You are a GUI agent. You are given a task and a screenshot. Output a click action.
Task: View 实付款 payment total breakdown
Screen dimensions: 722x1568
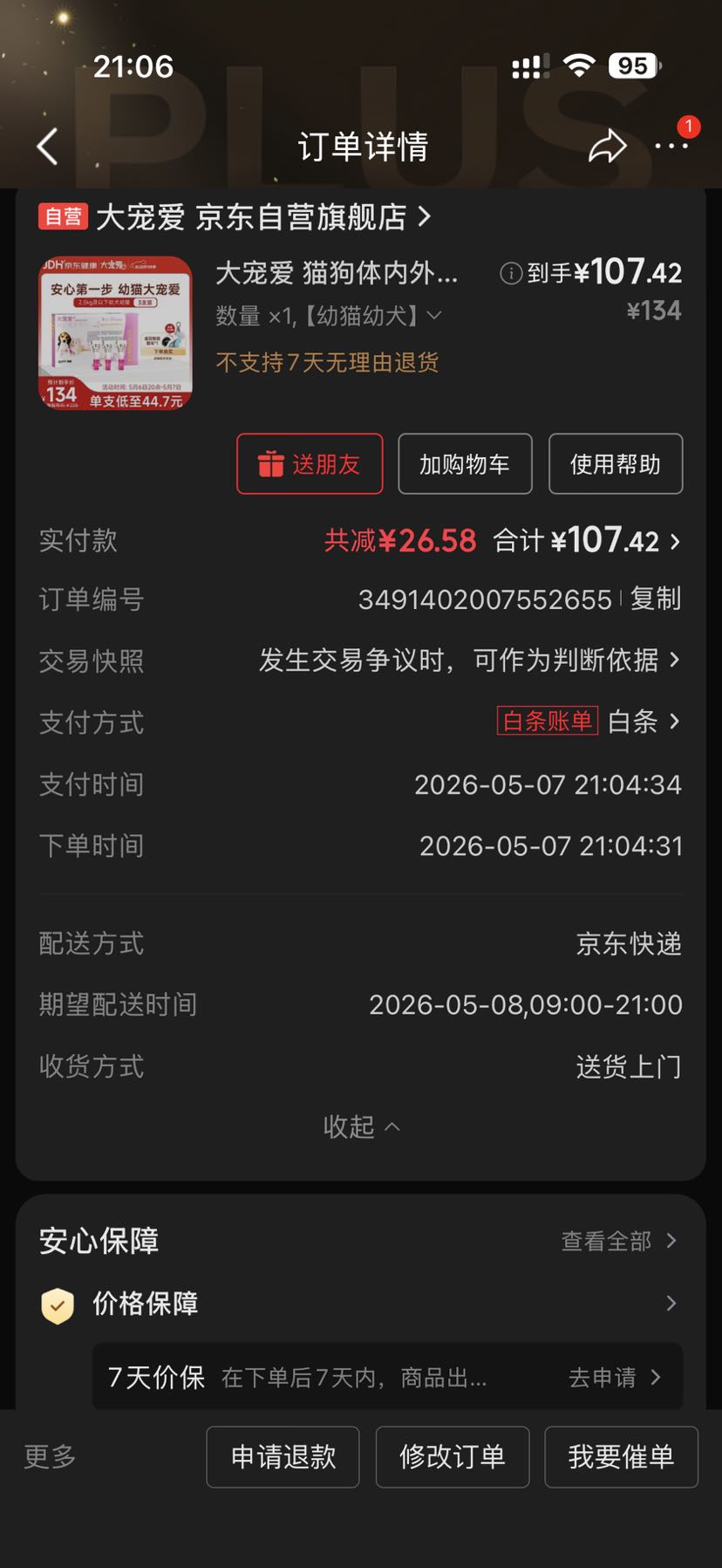(360, 540)
